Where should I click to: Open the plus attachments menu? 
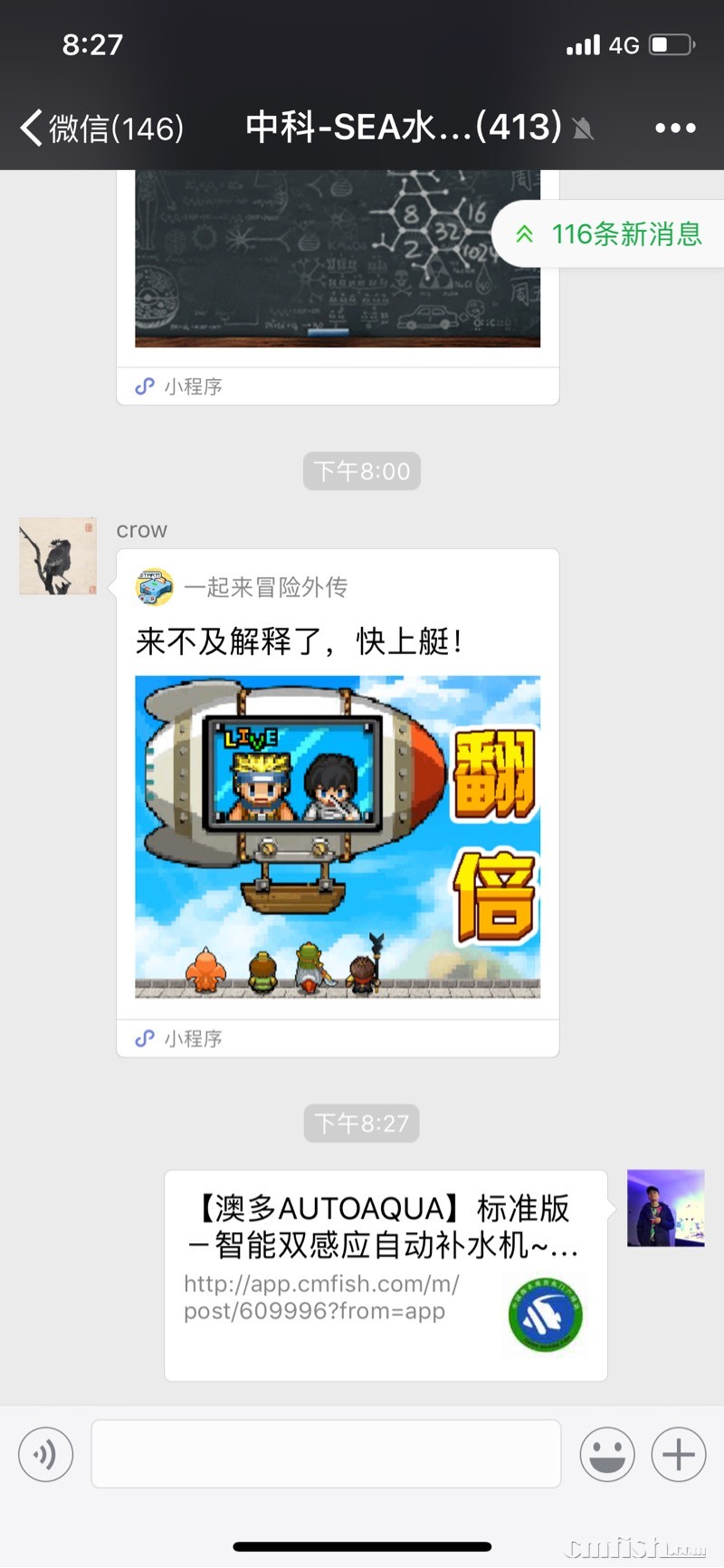(x=678, y=1454)
